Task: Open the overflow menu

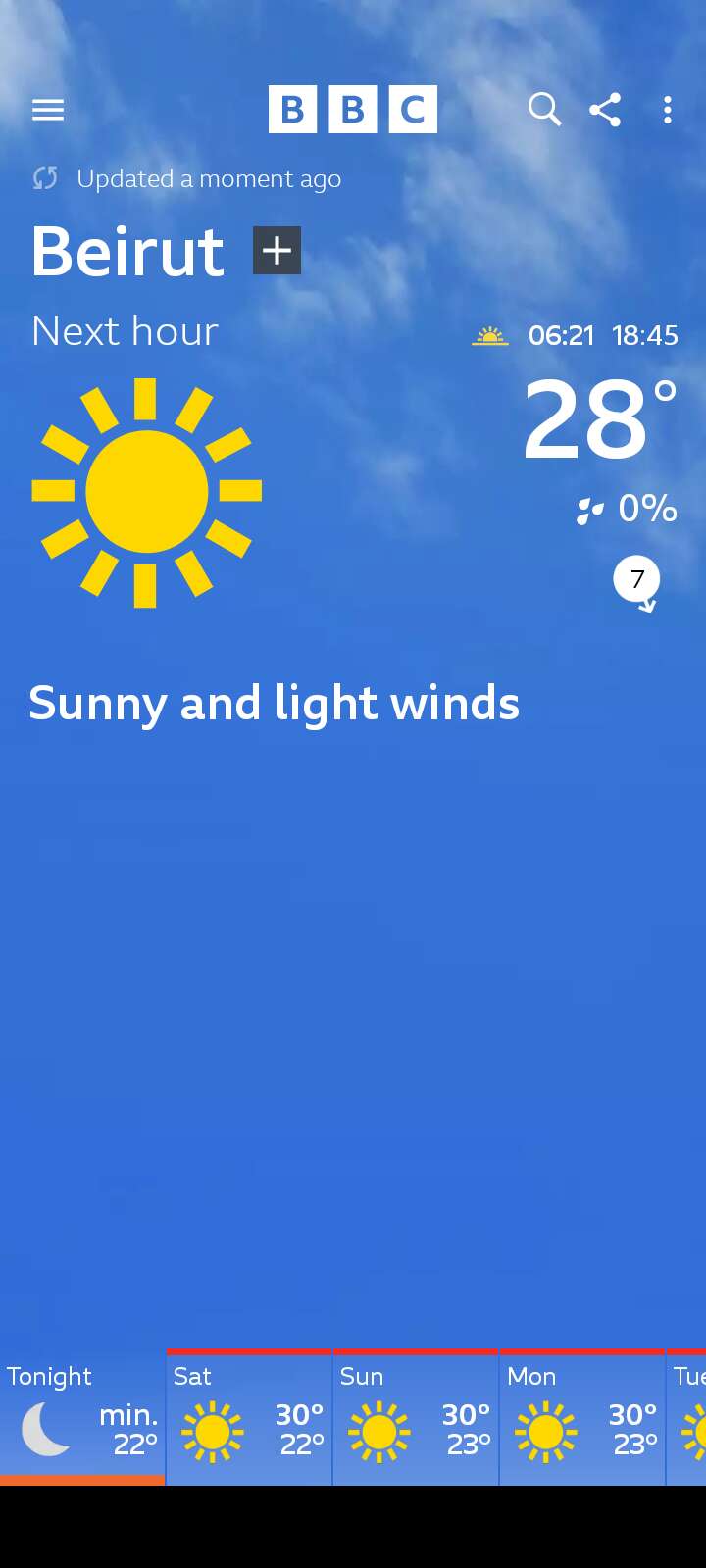Action: pyautogui.click(x=668, y=110)
